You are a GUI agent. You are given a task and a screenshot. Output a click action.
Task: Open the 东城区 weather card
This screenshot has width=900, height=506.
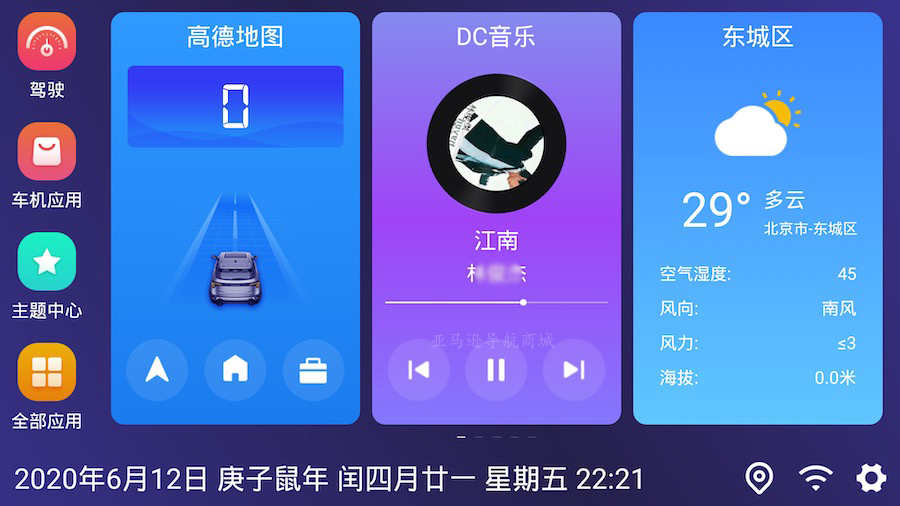757,220
